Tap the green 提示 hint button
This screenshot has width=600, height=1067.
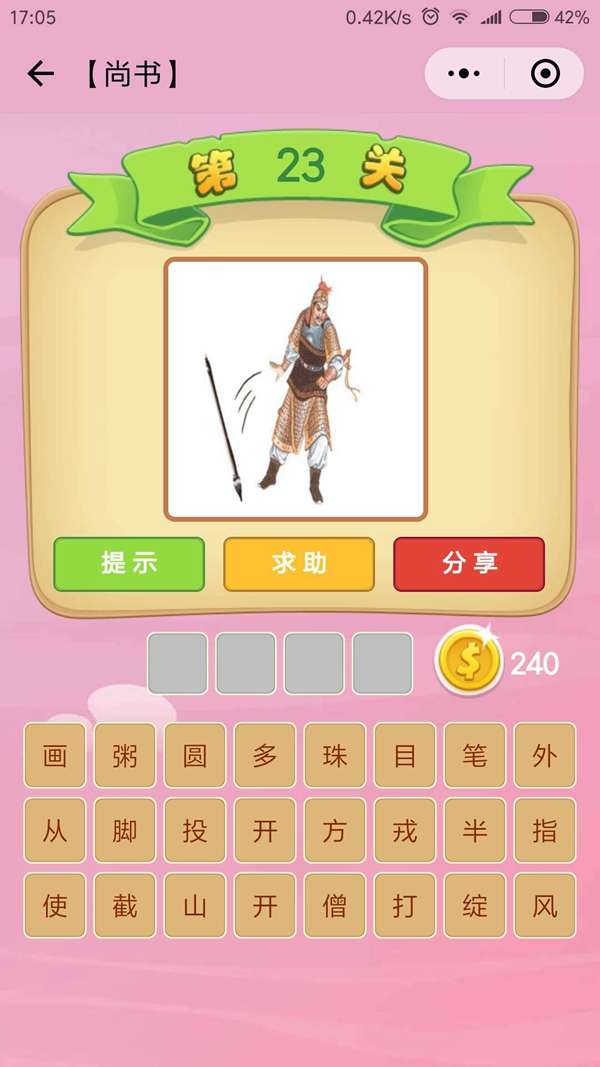click(129, 563)
